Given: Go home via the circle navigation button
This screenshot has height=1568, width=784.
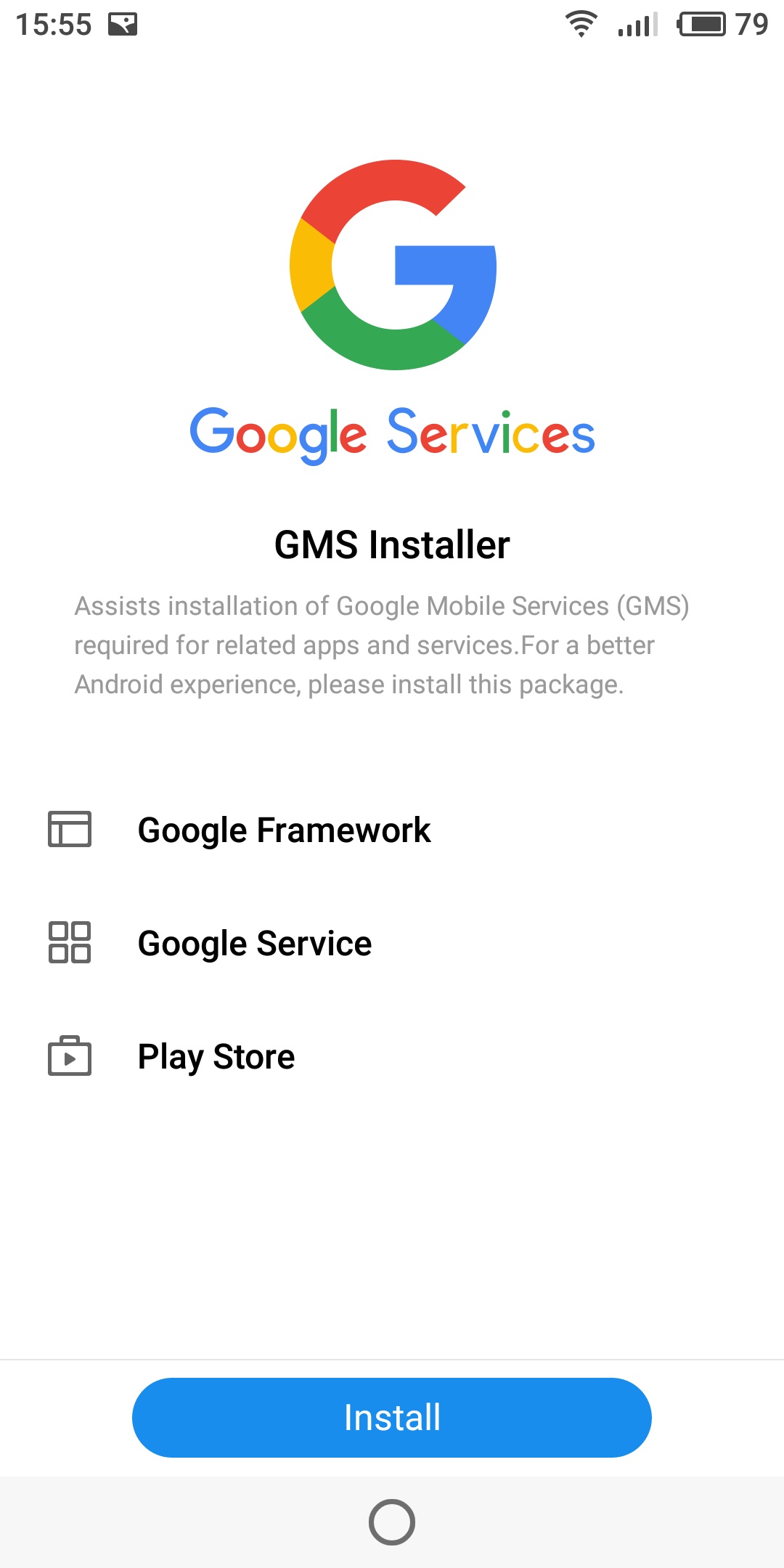Looking at the screenshot, I should coord(392,1522).
